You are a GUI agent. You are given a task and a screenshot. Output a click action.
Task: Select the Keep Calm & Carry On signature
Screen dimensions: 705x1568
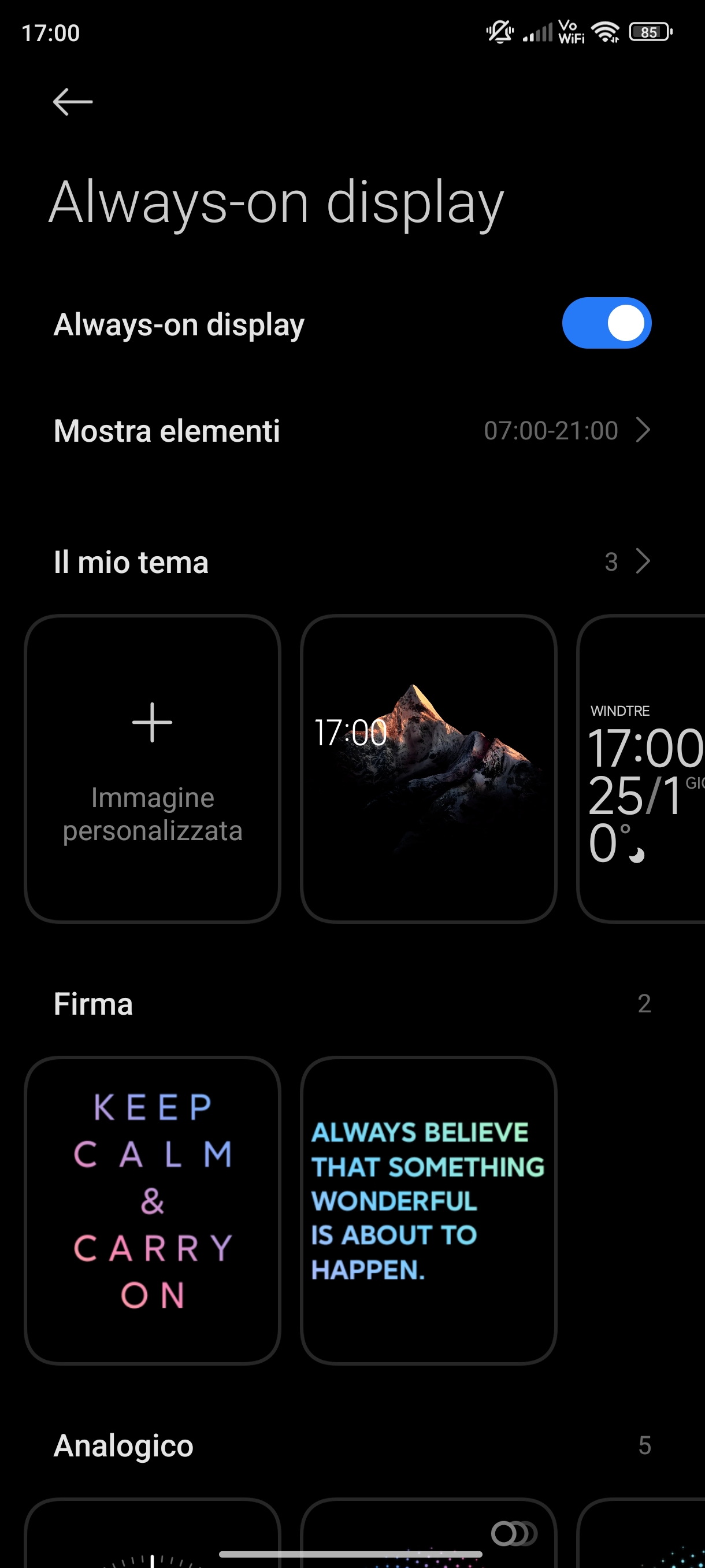tap(152, 1210)
